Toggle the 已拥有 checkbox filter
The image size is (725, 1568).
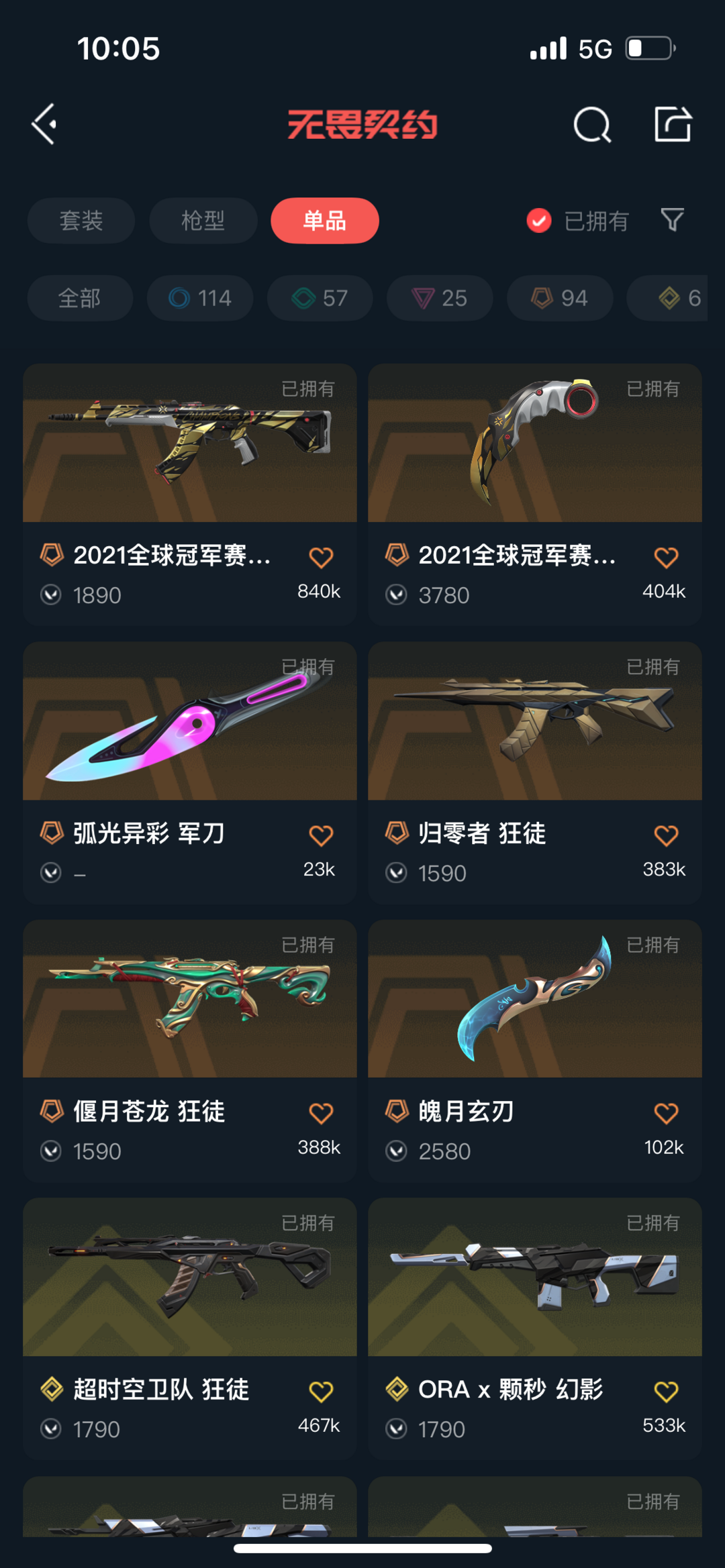(577, 220)
